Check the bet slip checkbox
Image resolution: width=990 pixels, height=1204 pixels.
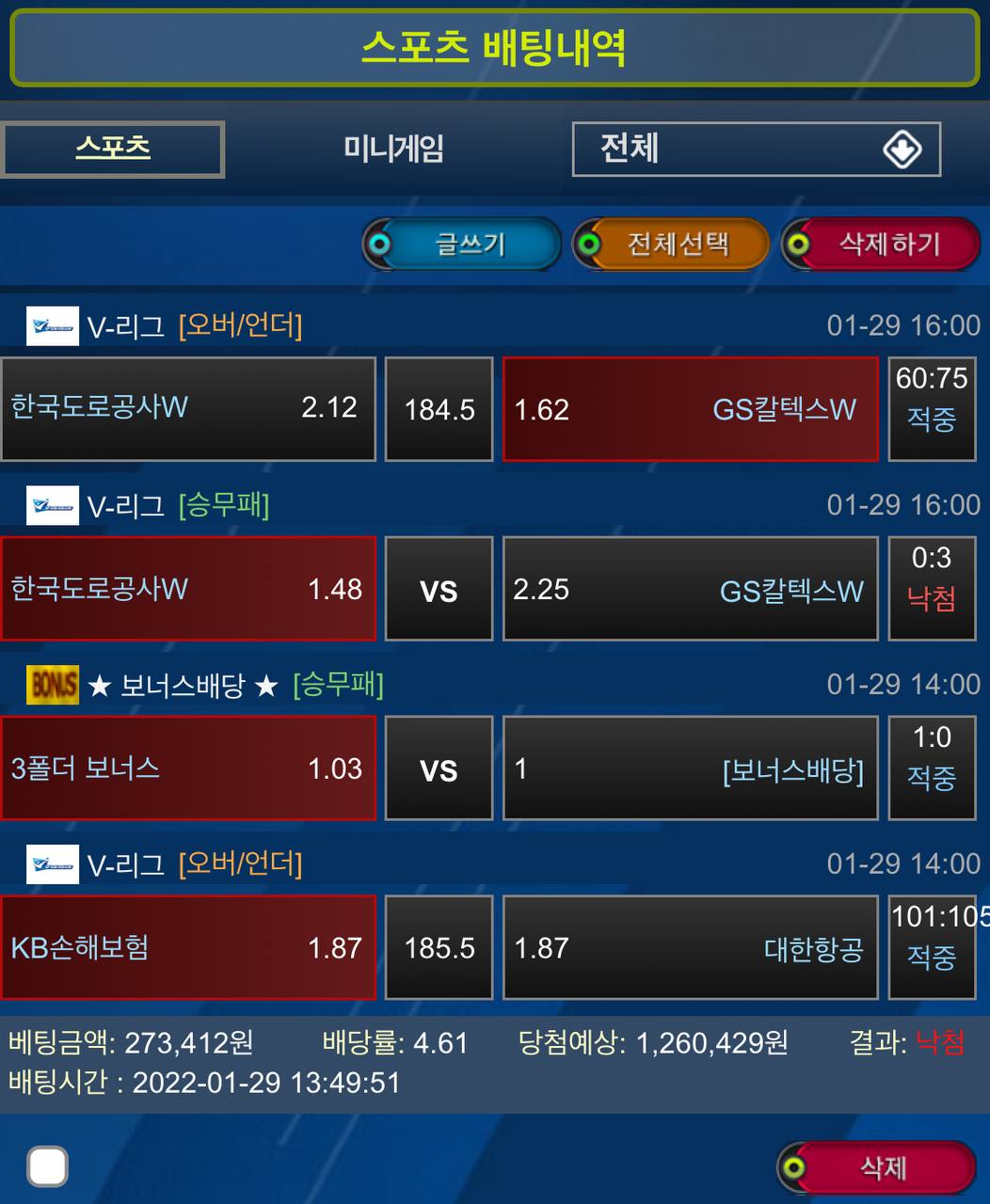click(47, 1167)
